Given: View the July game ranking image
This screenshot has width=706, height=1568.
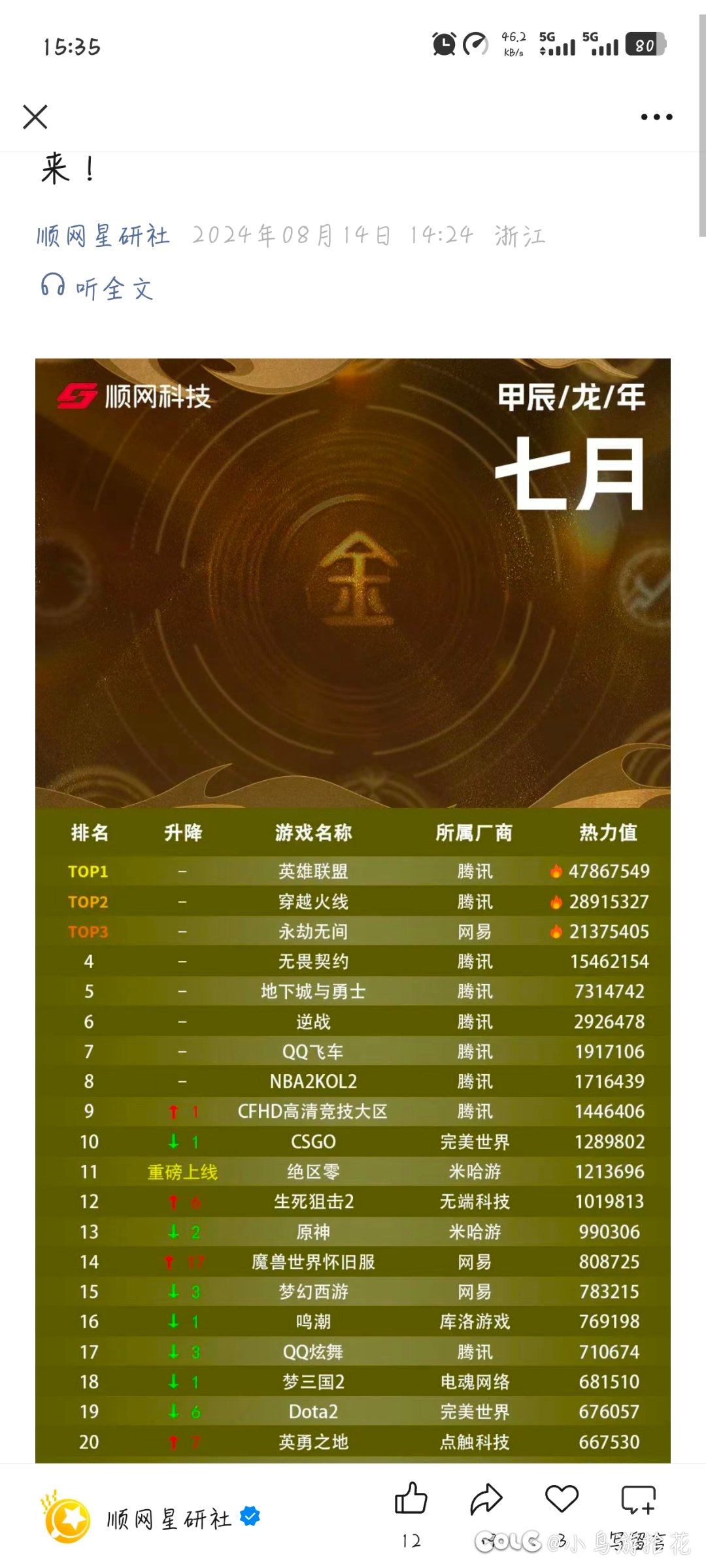Looking at the screenshot, I should point(353,908).
